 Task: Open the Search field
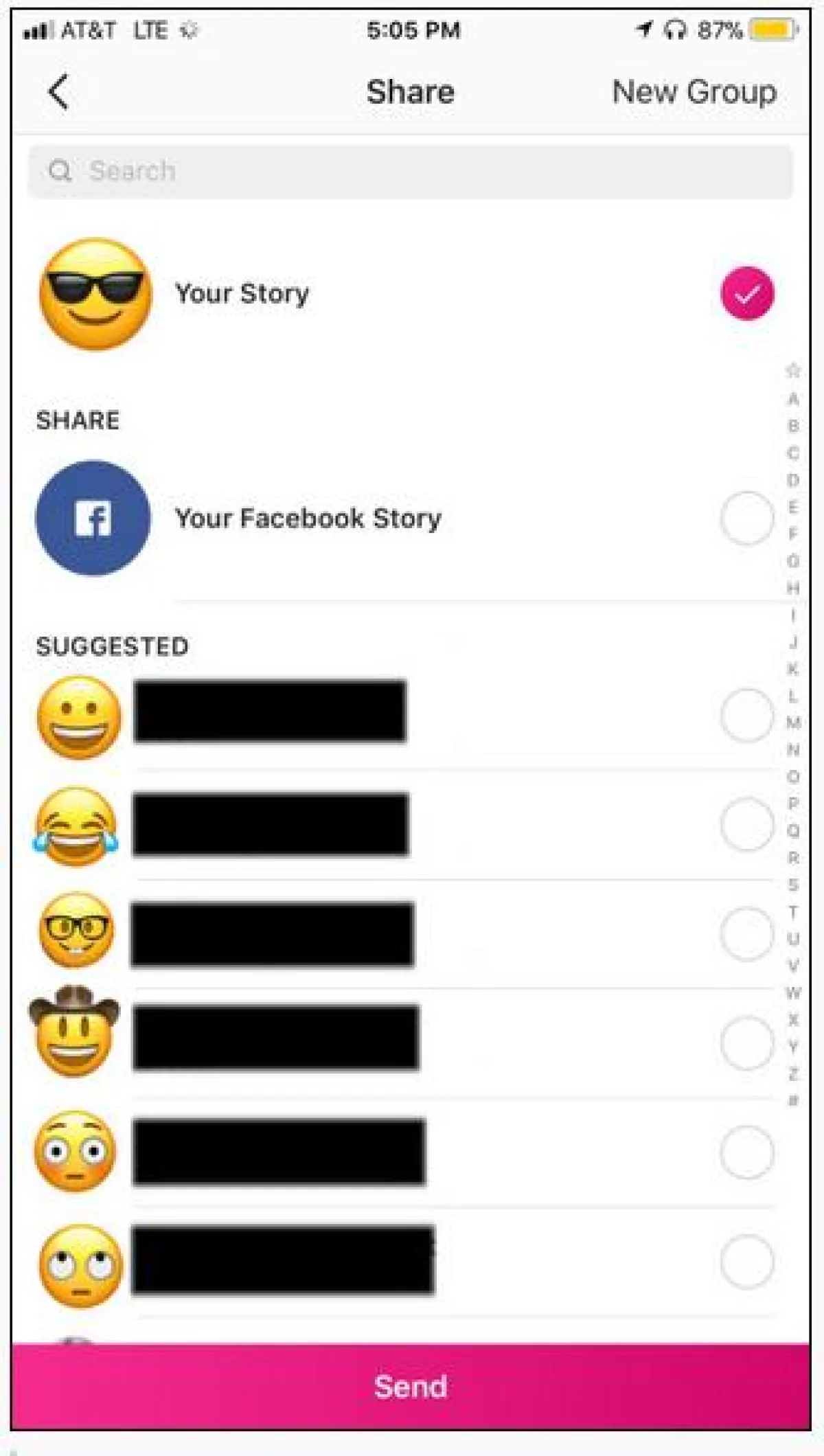(411, 170)
